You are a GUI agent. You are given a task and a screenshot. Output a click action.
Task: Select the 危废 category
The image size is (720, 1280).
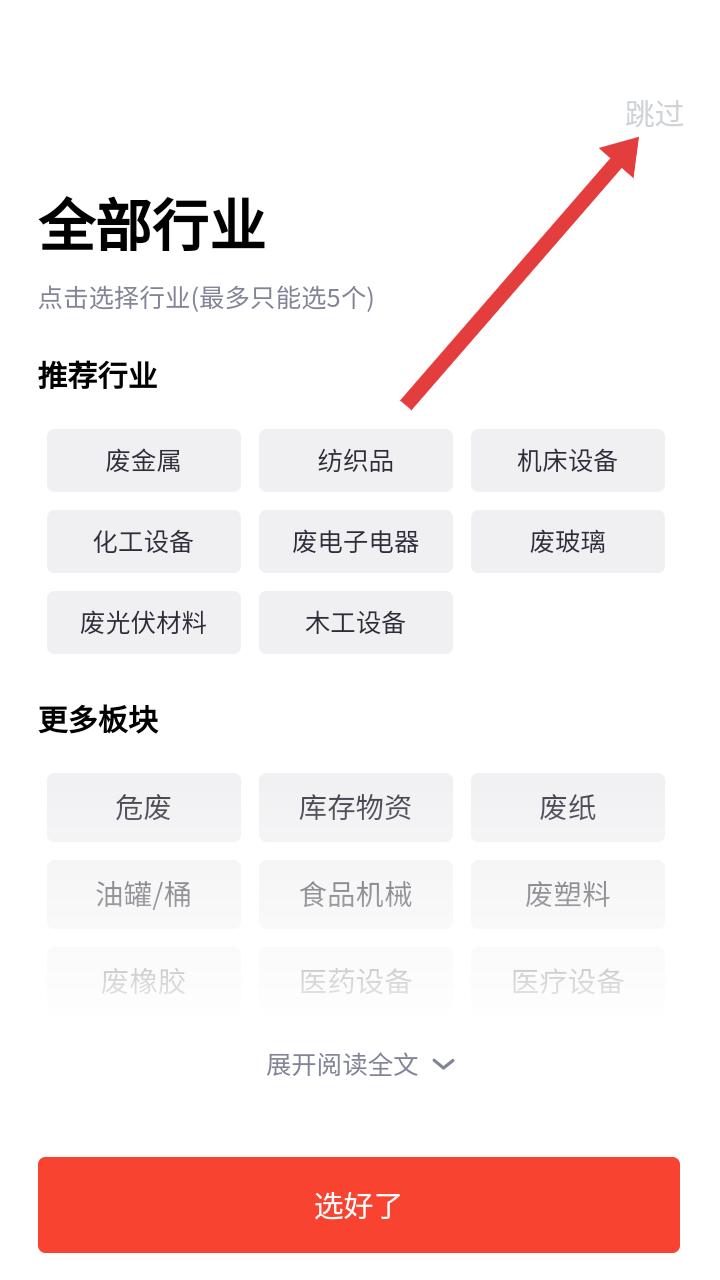coord(144,808)
